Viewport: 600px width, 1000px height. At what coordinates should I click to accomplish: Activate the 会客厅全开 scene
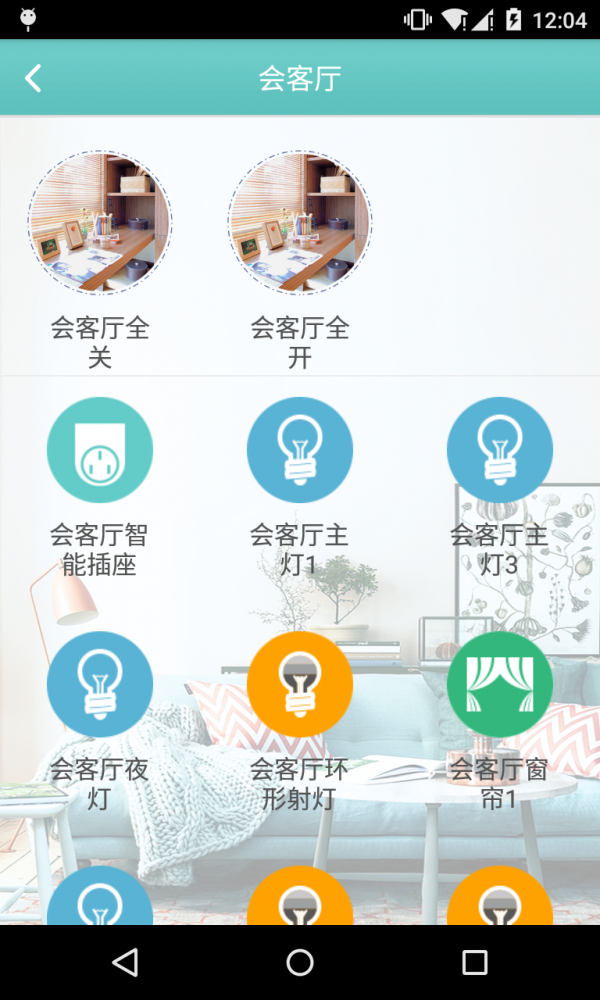[300, 222]
